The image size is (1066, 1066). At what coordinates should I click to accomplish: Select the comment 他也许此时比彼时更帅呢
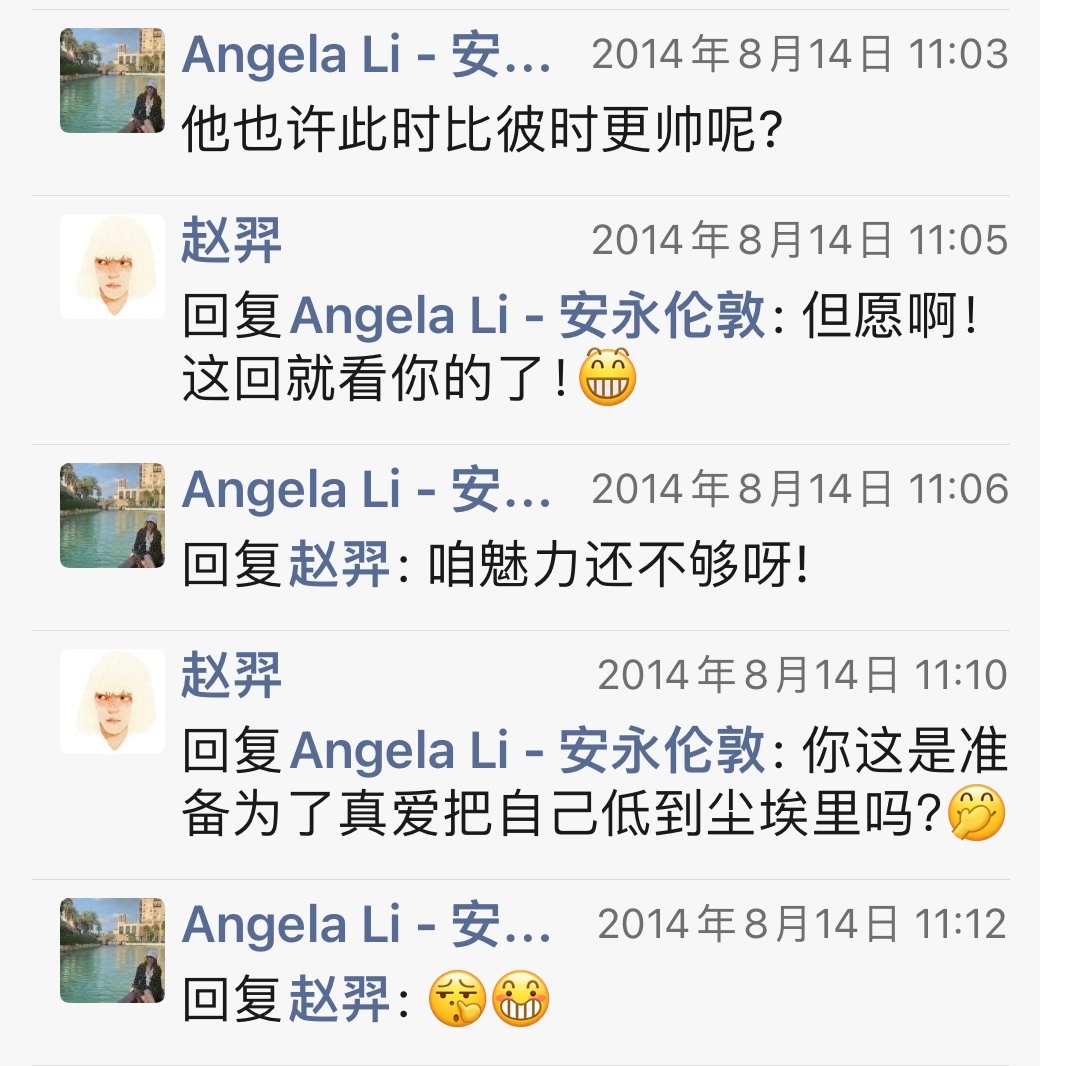coord(480,131)
